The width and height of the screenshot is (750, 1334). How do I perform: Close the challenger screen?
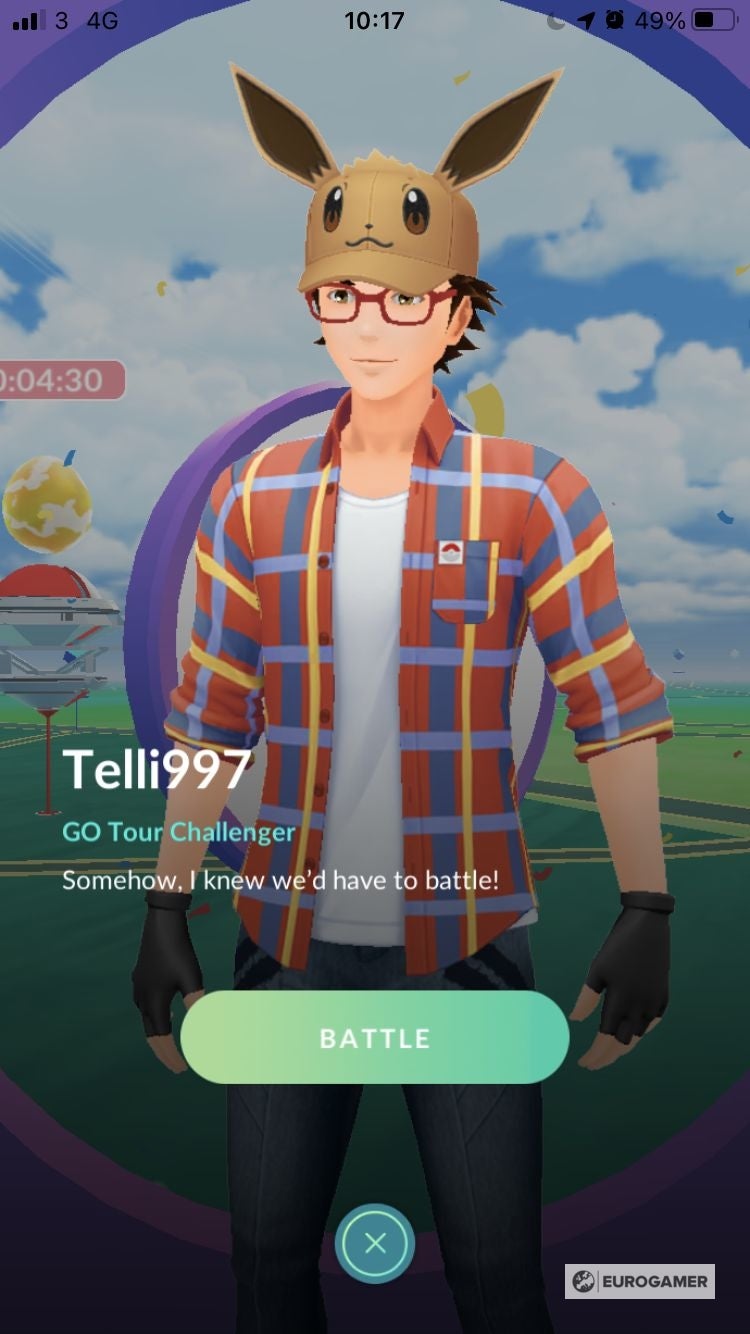pos(375,1243)
